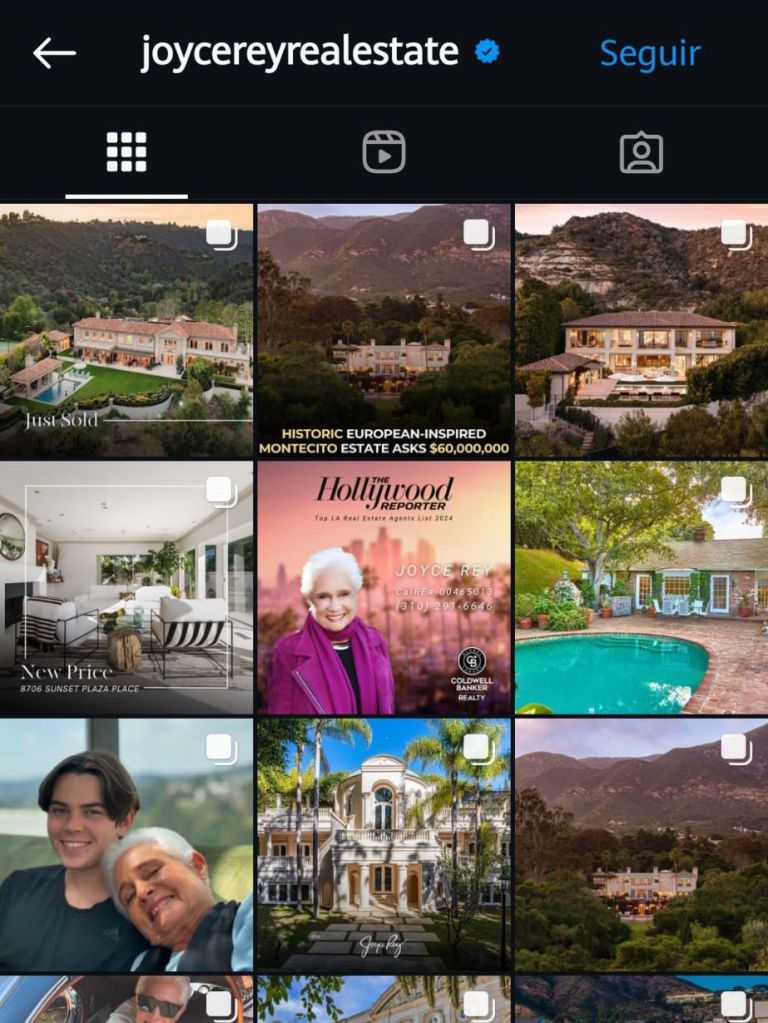Open the selfie with young man post
768x1023 pixels.
point(126,845)
